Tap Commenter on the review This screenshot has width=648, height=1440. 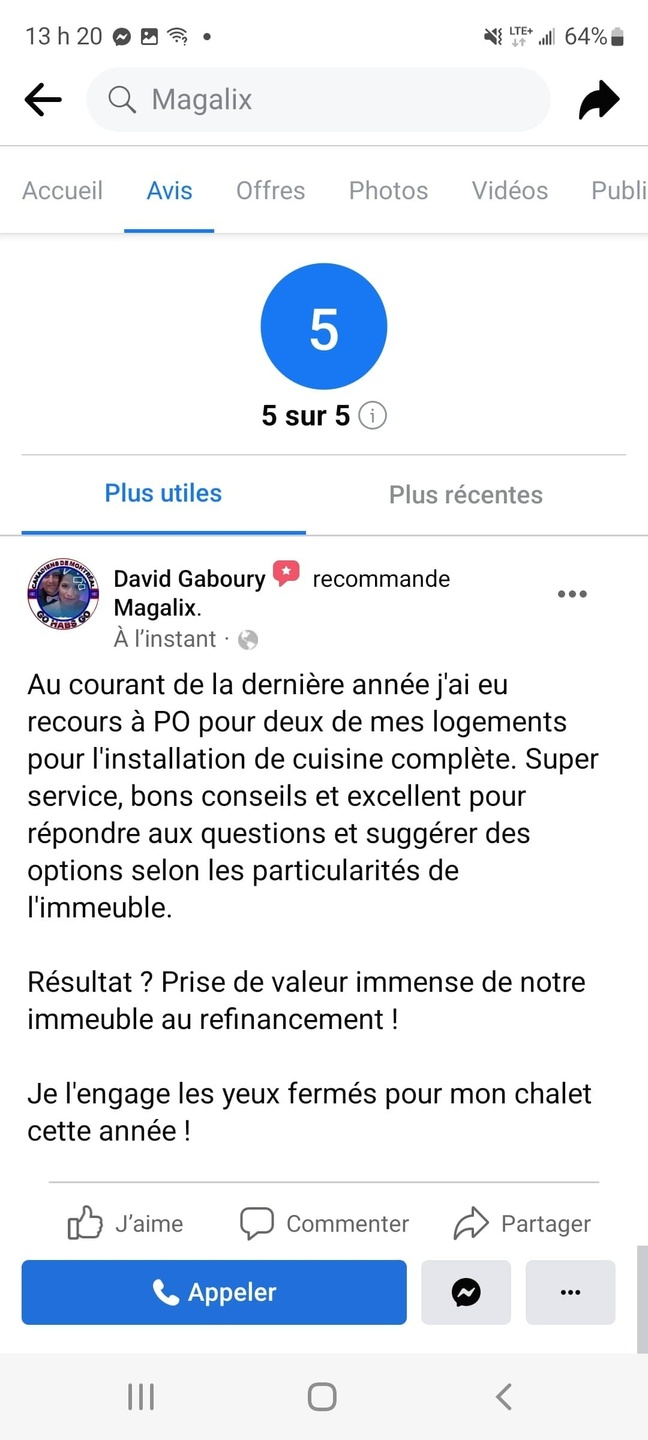pyautogui.click(x=324, y=1223)
